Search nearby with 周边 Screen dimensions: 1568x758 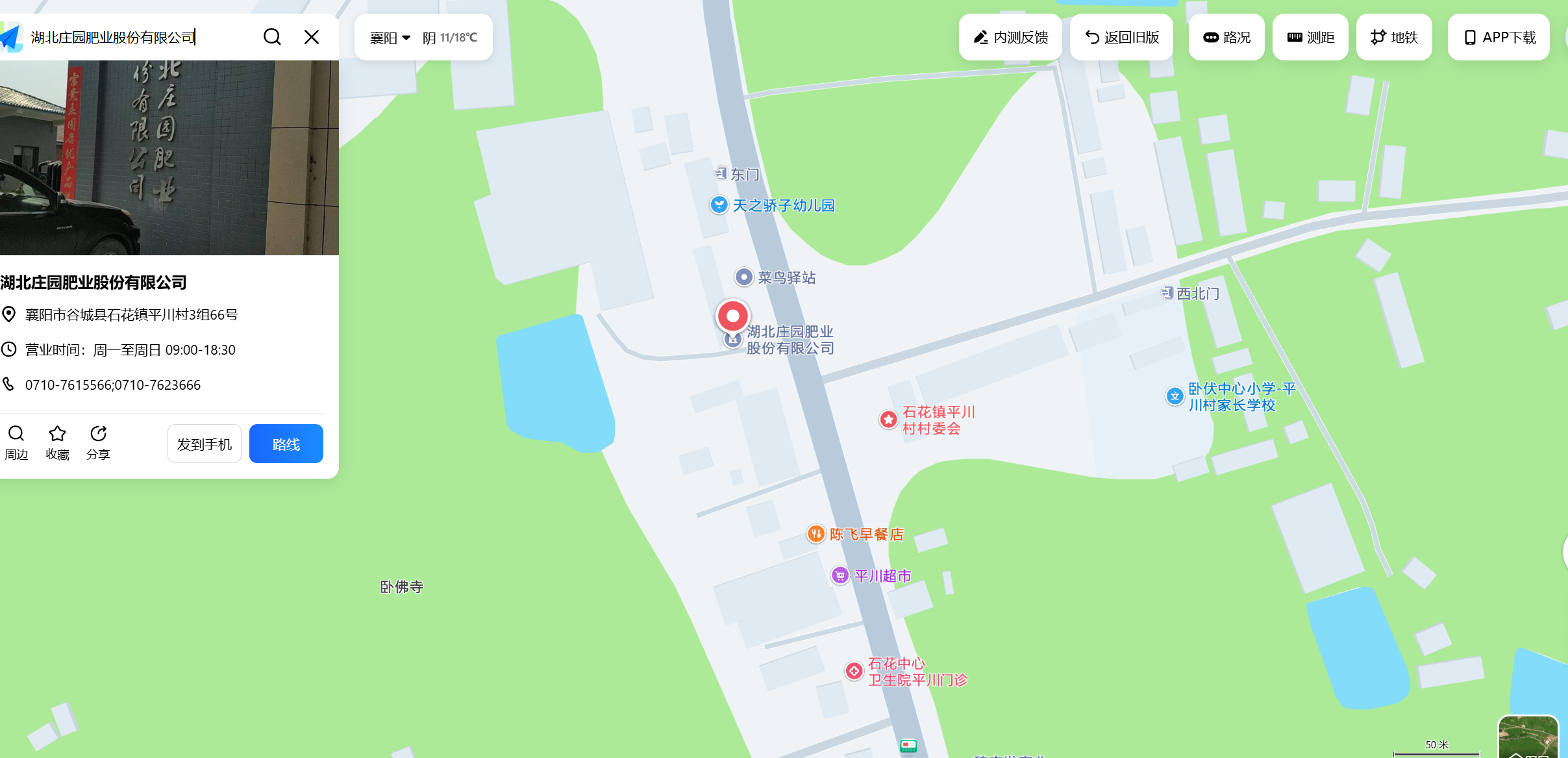click(16, 443)
